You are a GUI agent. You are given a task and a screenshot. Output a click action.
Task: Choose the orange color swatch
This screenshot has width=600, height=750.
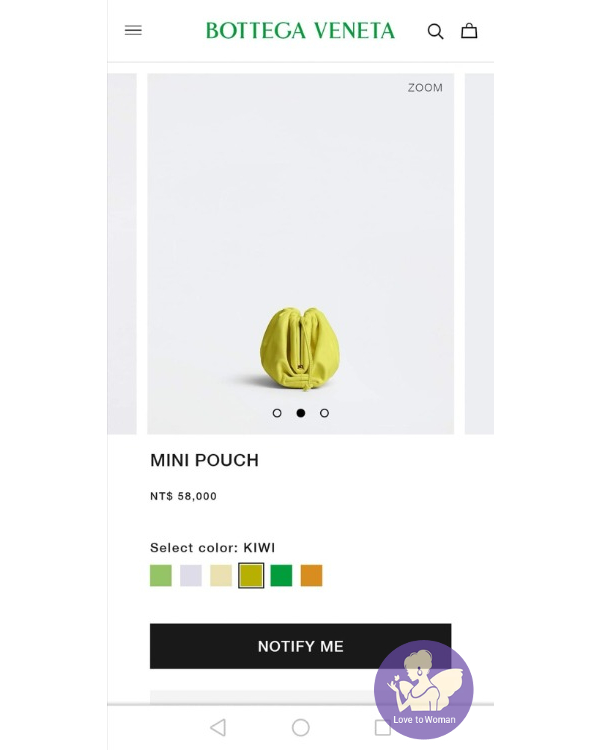(311, 576)
